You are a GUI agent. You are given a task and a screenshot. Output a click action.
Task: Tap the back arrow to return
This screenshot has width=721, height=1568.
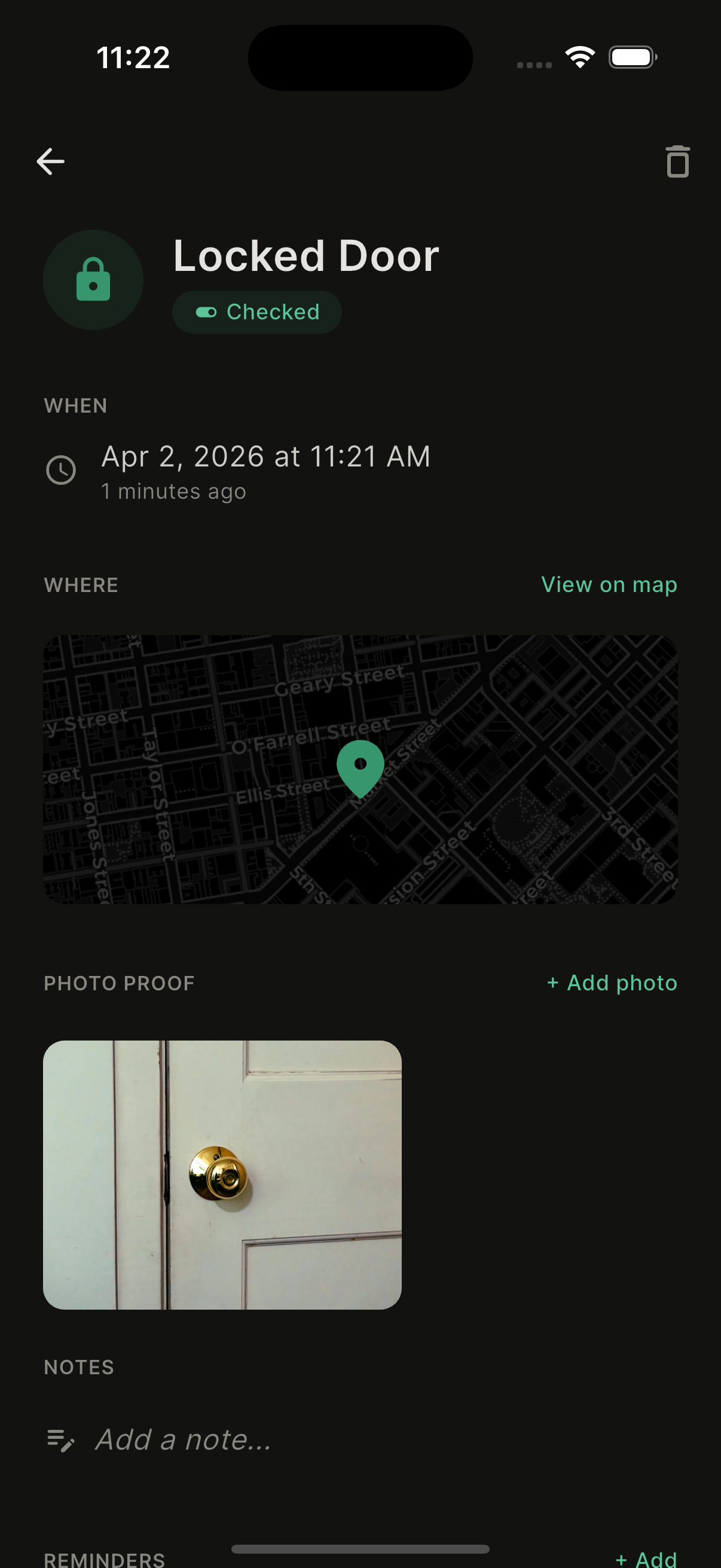tap(50, 160)
